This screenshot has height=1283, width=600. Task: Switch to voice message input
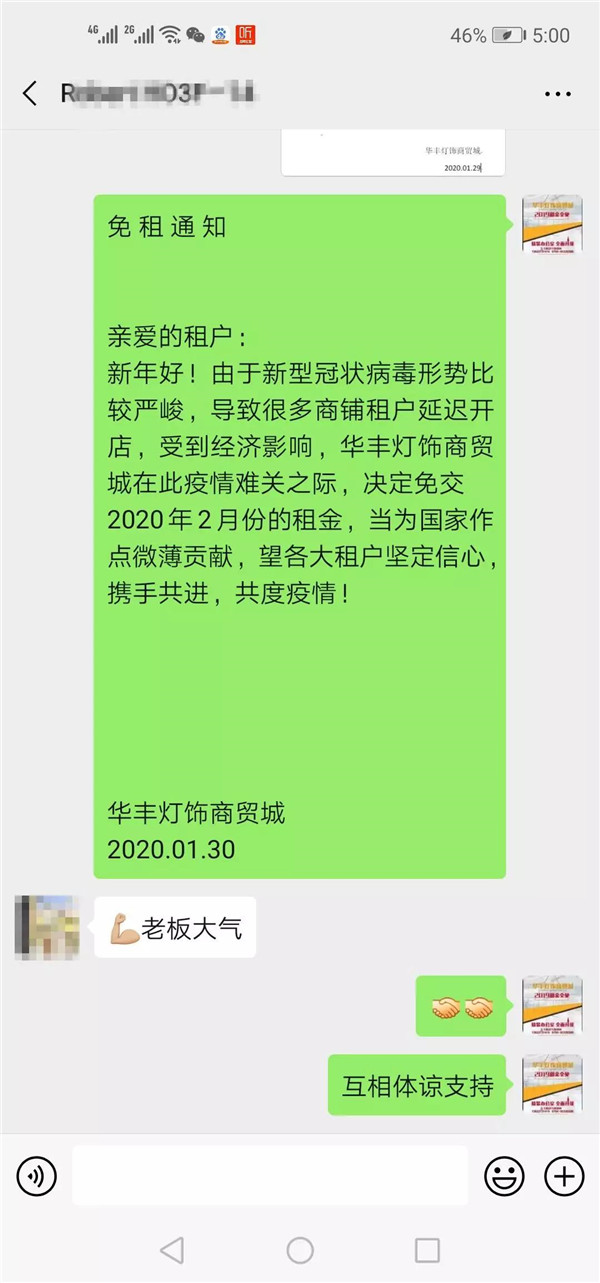click(x=37, y=1176)
